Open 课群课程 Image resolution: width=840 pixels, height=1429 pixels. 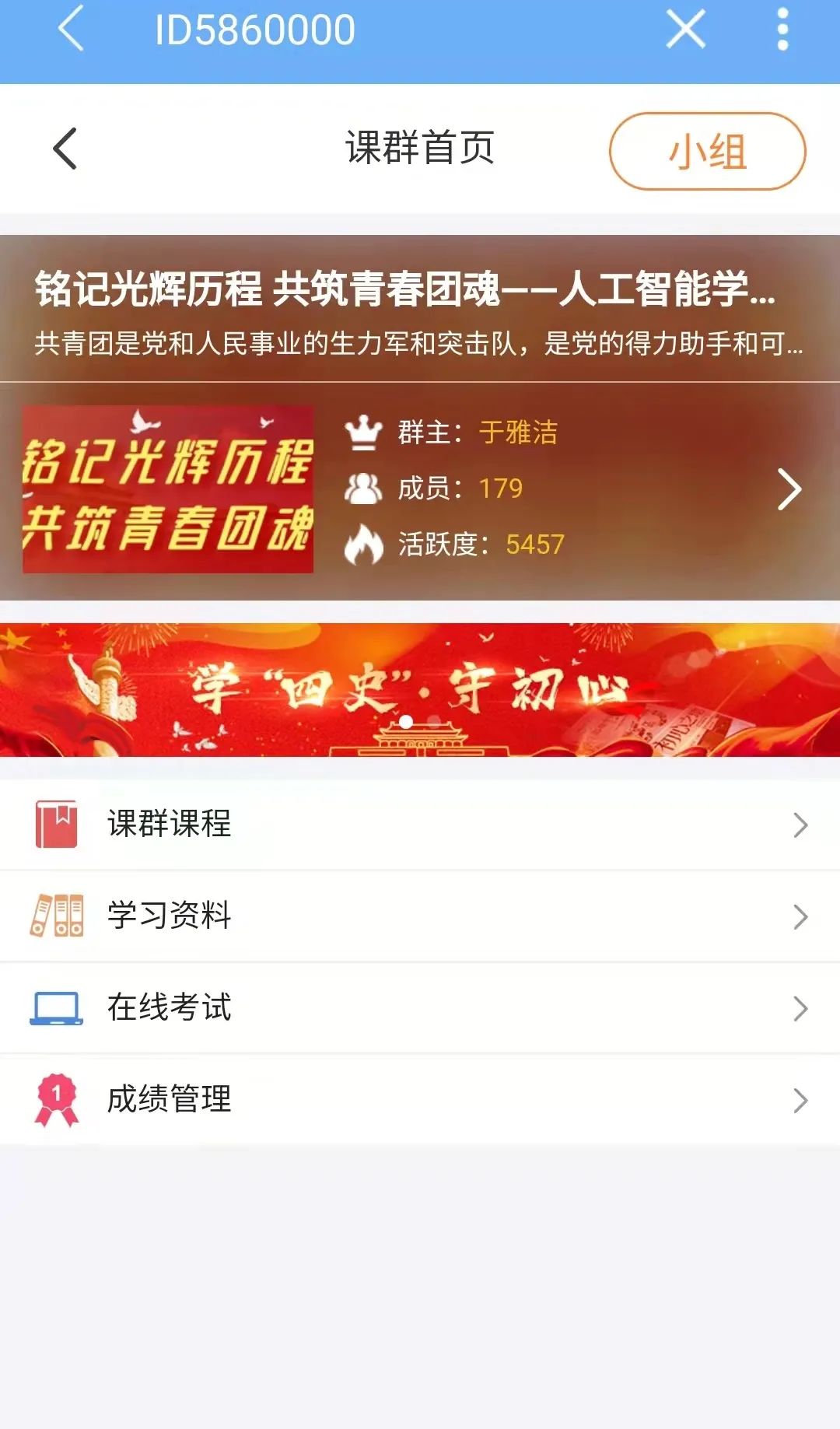[x=420, y=825]
